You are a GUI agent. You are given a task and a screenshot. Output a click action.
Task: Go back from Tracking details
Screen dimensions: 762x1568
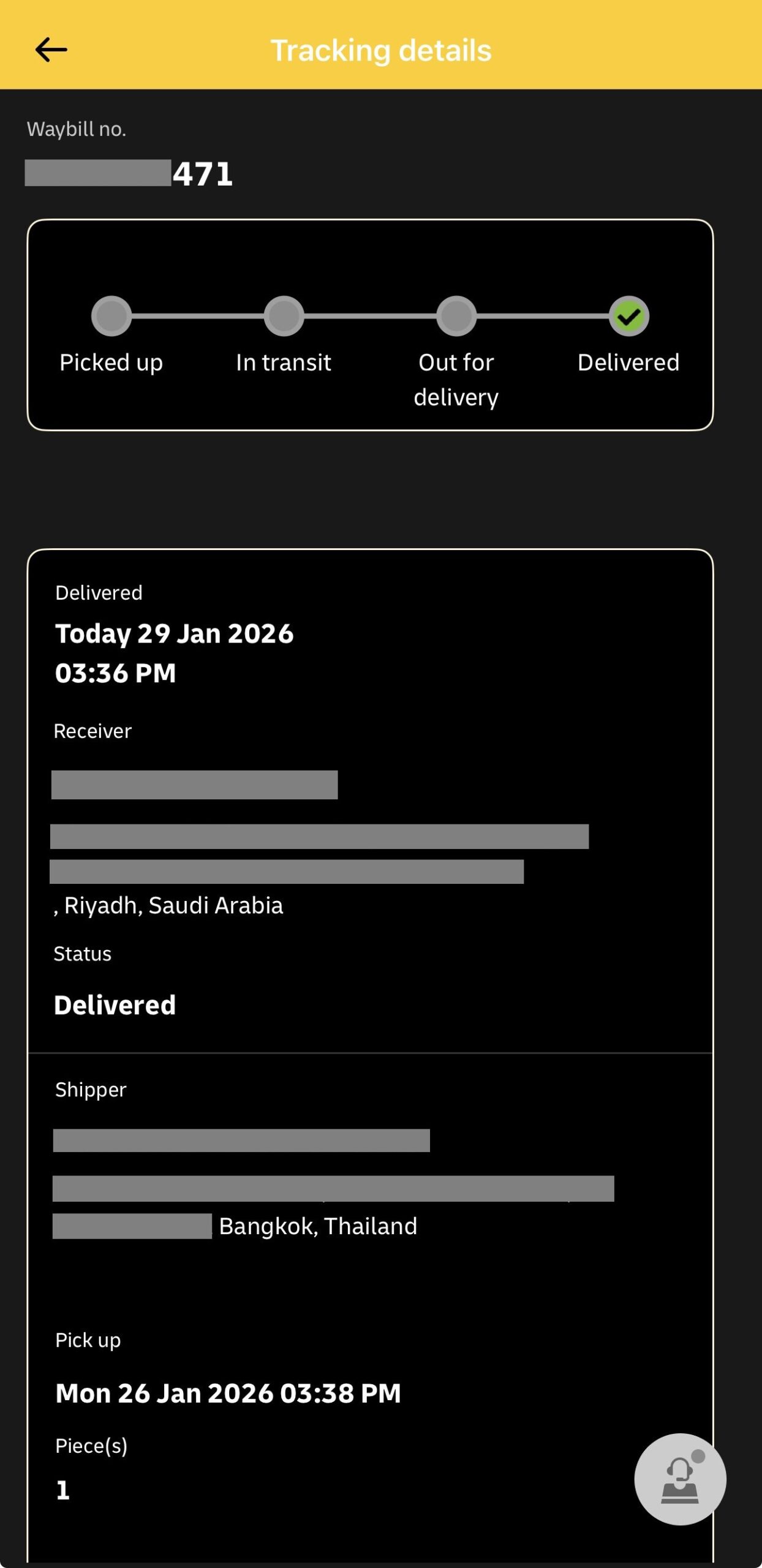pyautogui.click(x=51, y=50)
